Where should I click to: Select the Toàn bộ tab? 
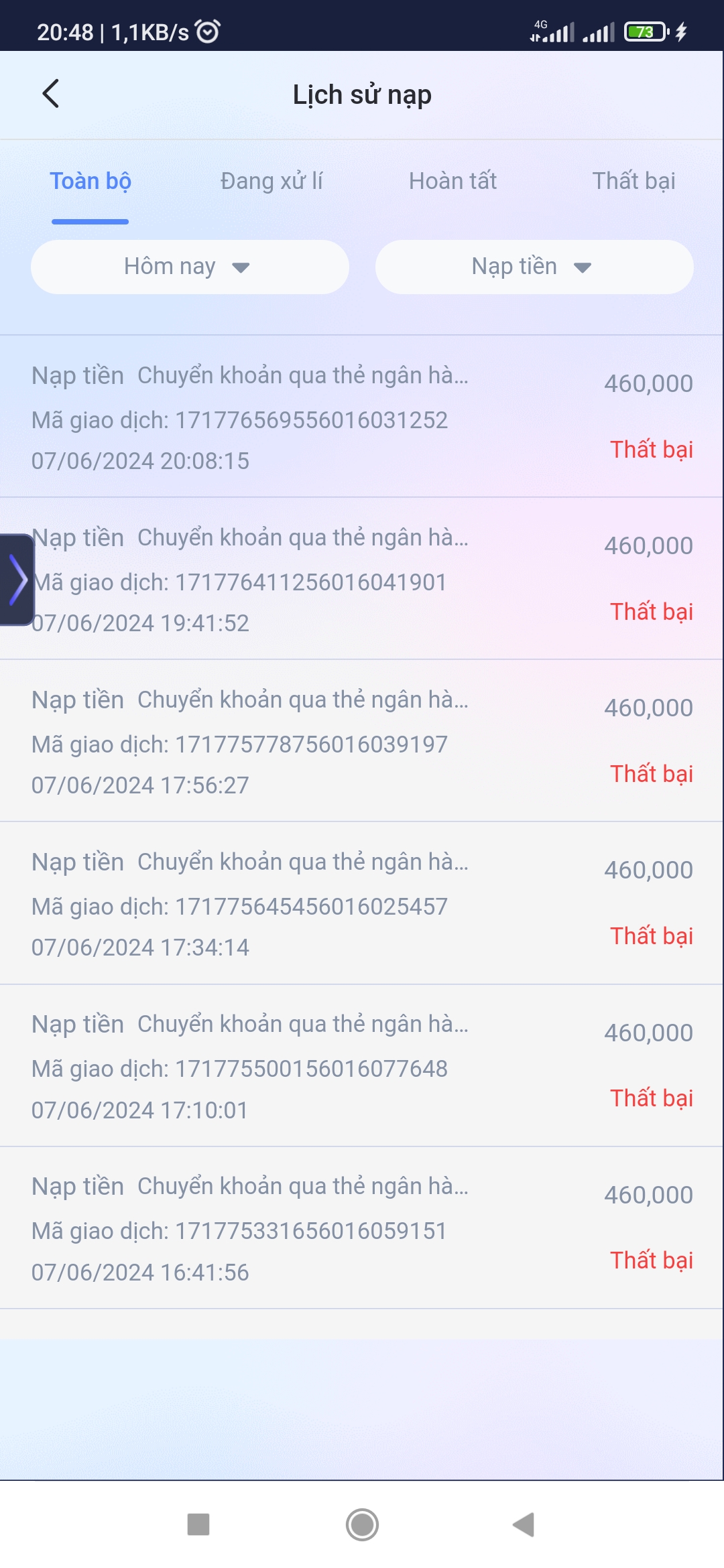90,181
